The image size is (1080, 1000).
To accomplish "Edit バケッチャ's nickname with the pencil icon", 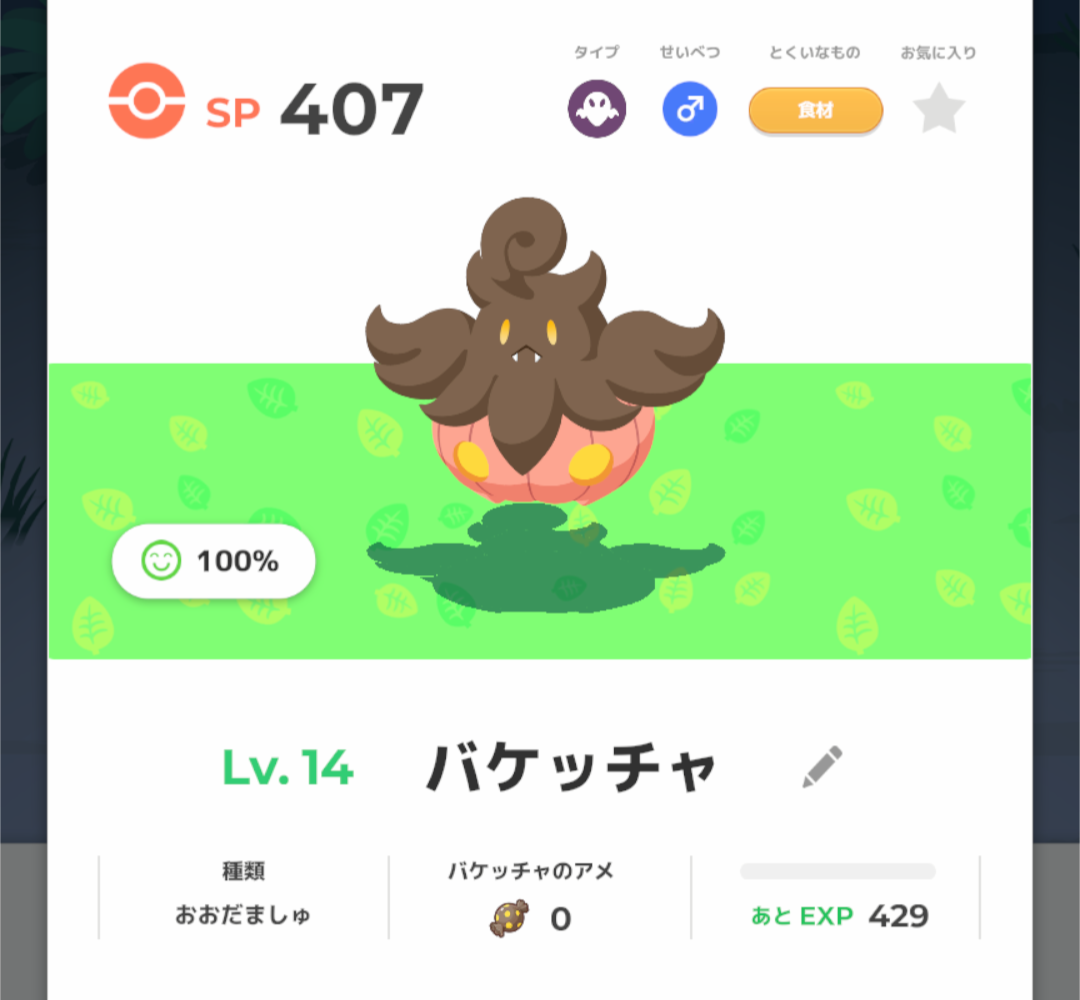I will point(822,767).
